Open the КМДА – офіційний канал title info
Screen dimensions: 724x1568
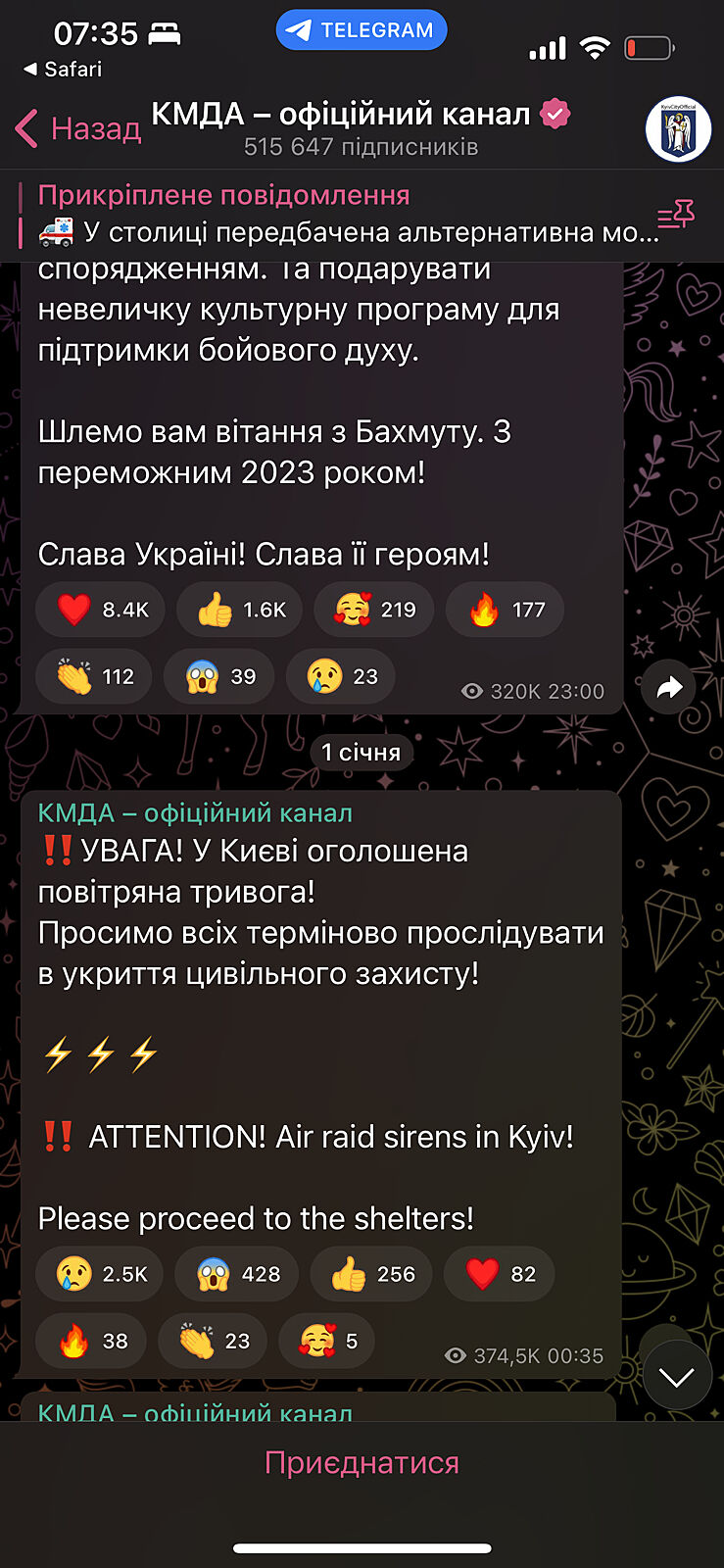[361, 127]
